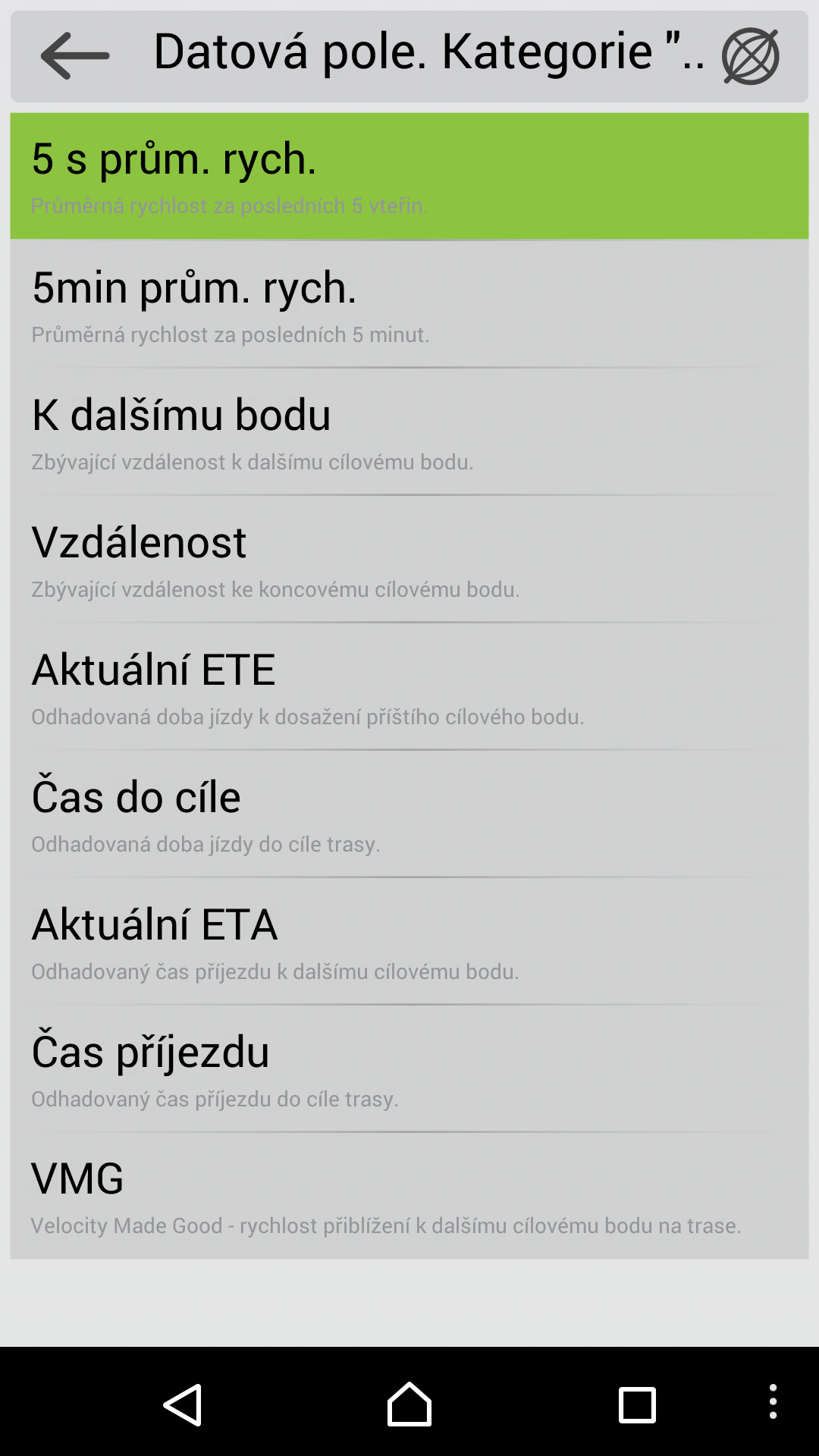This screenshot has height=1456, width=819.
Task: Choose Aktuální ETE field
Action: 409,686
